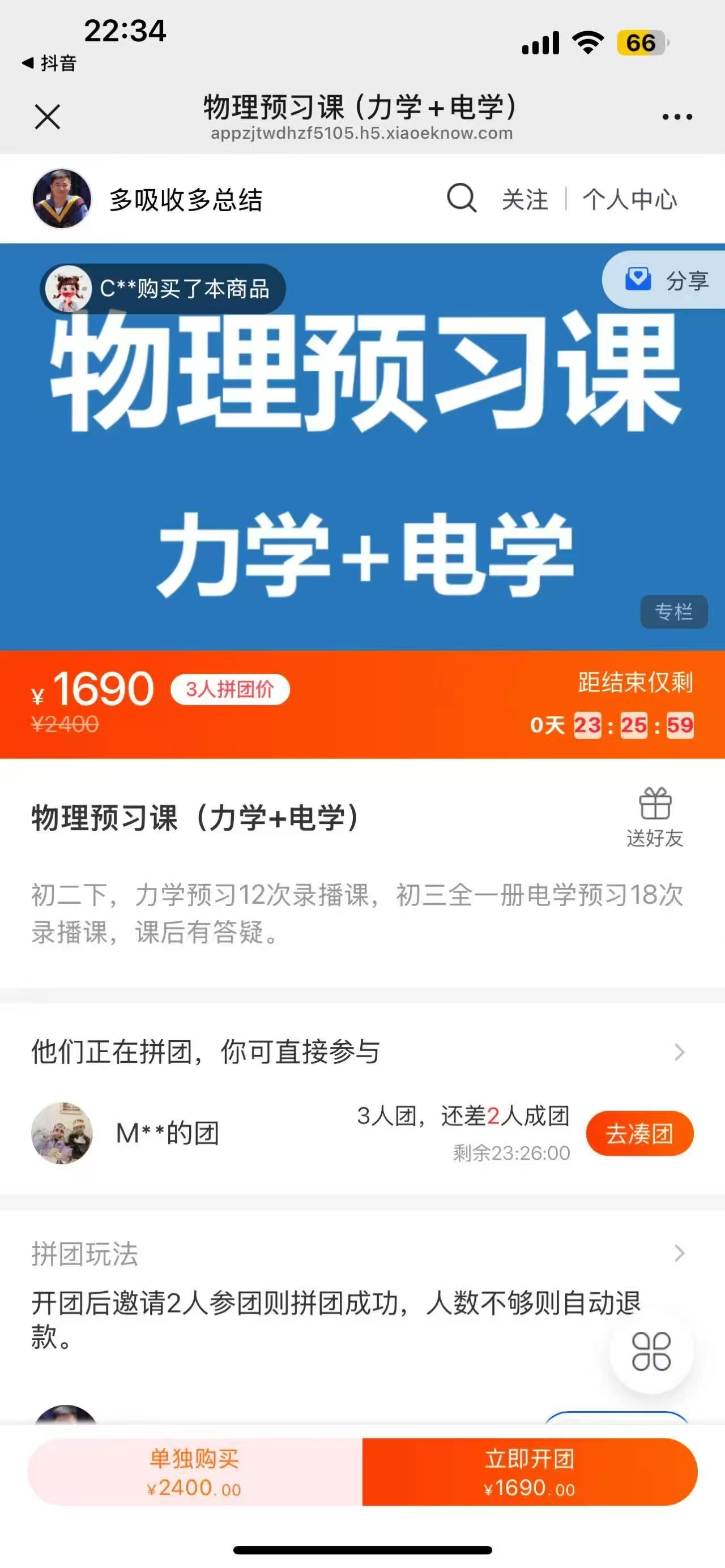
Task: Open the three-dot overflow menu
Action: coord(677,117)
